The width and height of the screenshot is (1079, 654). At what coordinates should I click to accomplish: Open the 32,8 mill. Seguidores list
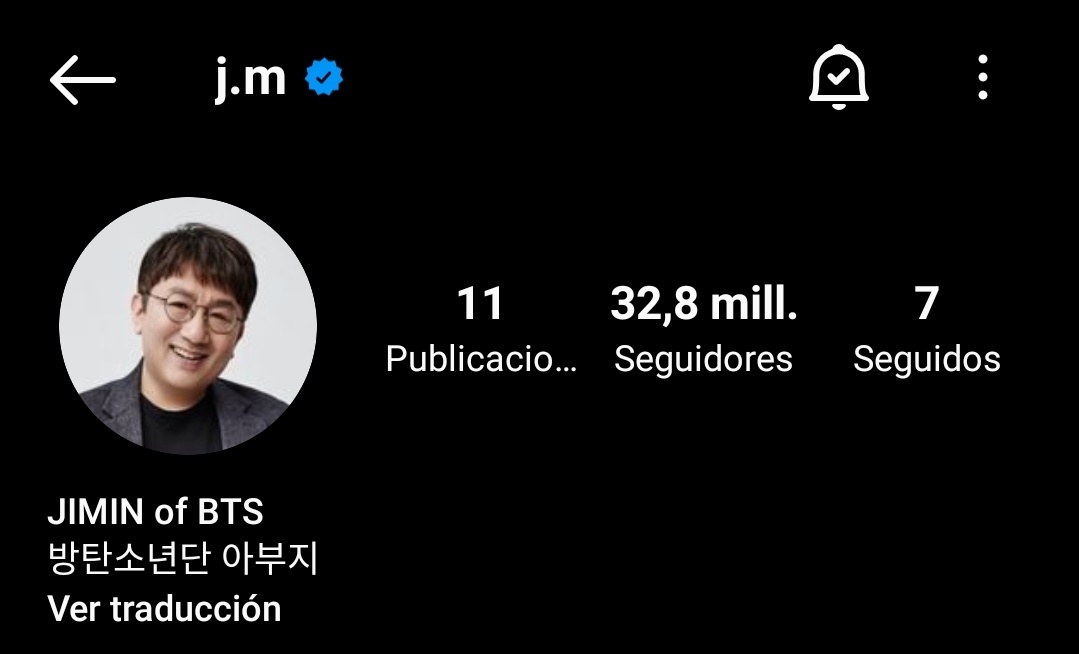click(703, 329)
